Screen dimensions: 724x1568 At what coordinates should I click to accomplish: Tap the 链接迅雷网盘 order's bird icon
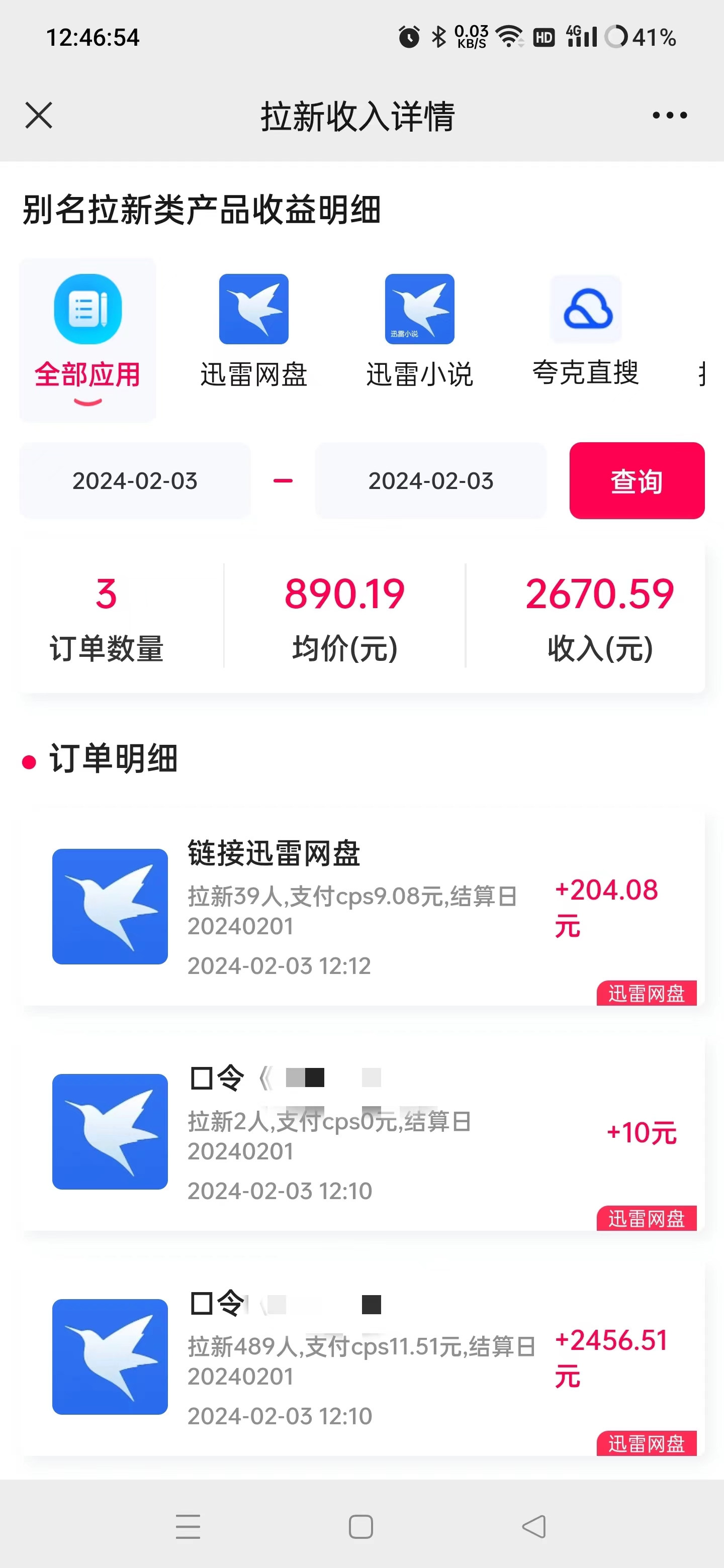coord(110,907)
